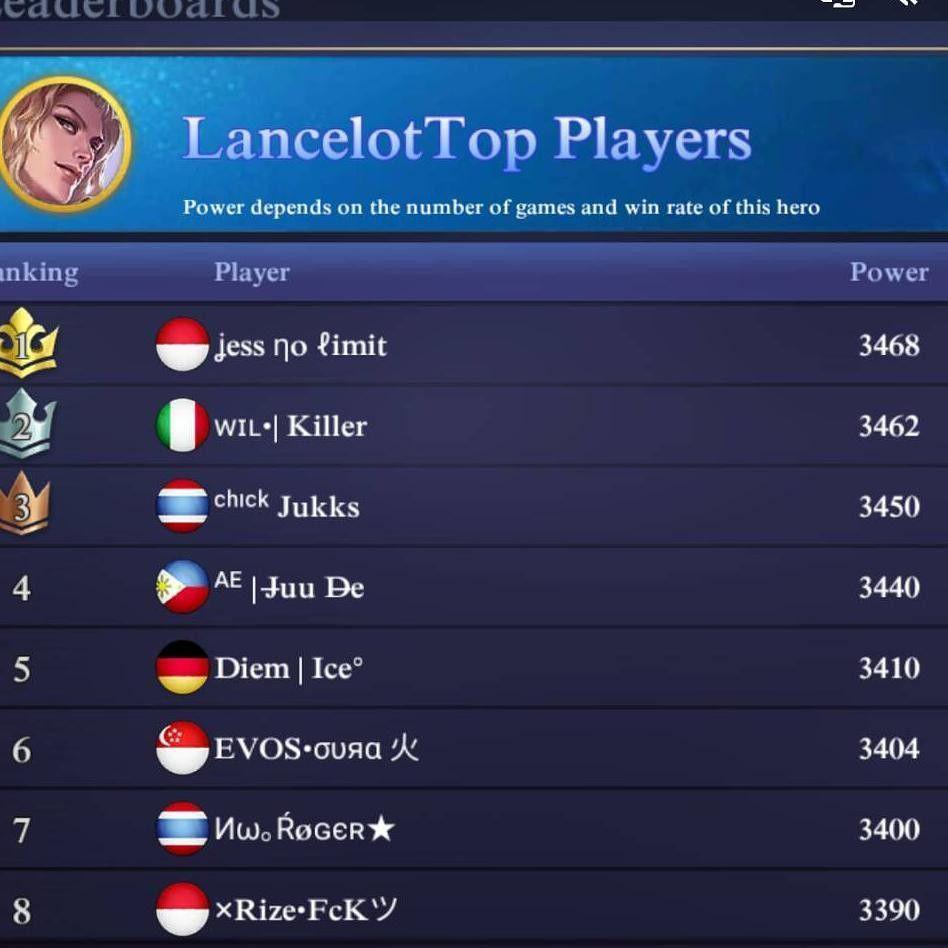Select the ×Rize·FcK player row
The image size is (948, 948).
click(305, 910)
